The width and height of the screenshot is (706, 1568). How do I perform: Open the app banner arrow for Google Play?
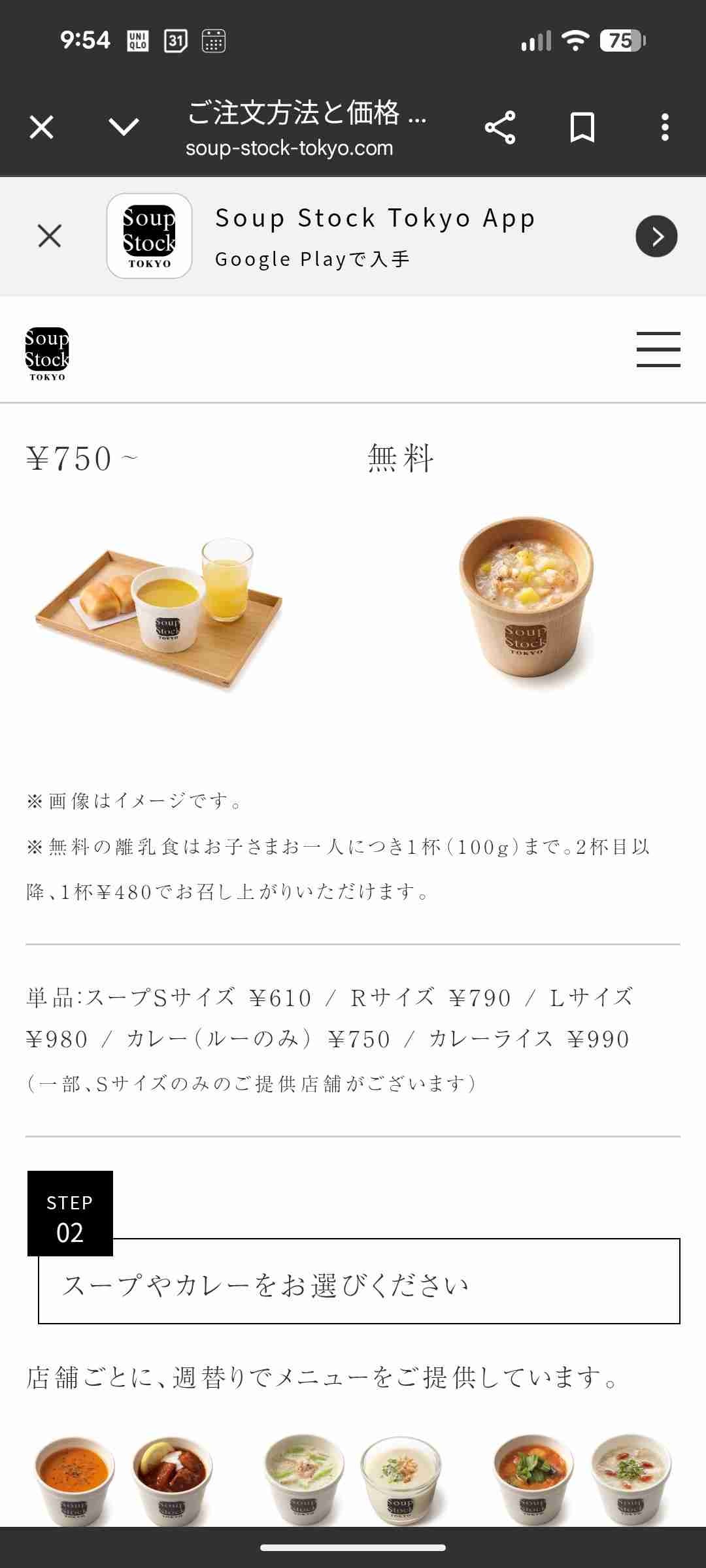tap(656, 236)
